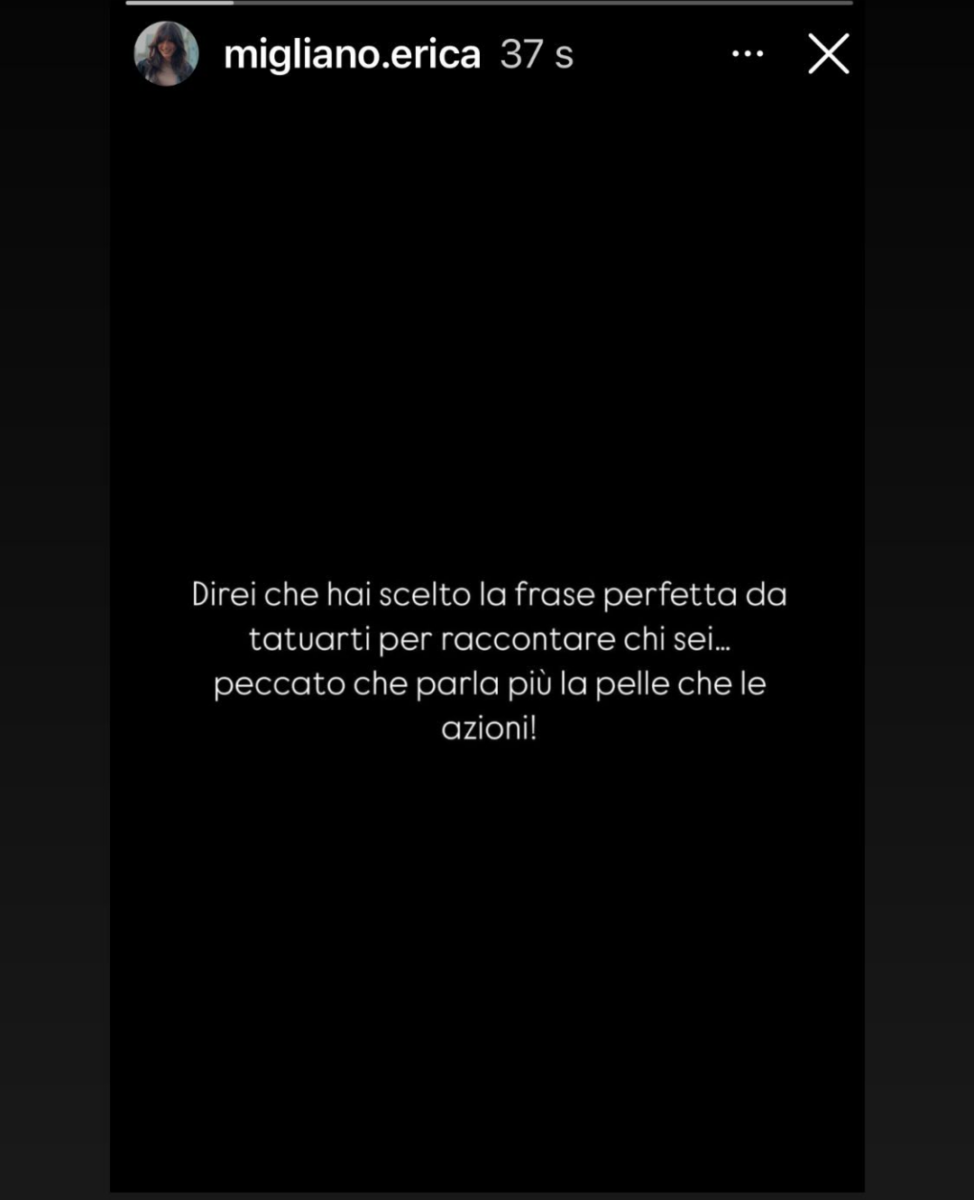Open the three-dot story options menu
Screen dimensions: 974x1200
747,54
